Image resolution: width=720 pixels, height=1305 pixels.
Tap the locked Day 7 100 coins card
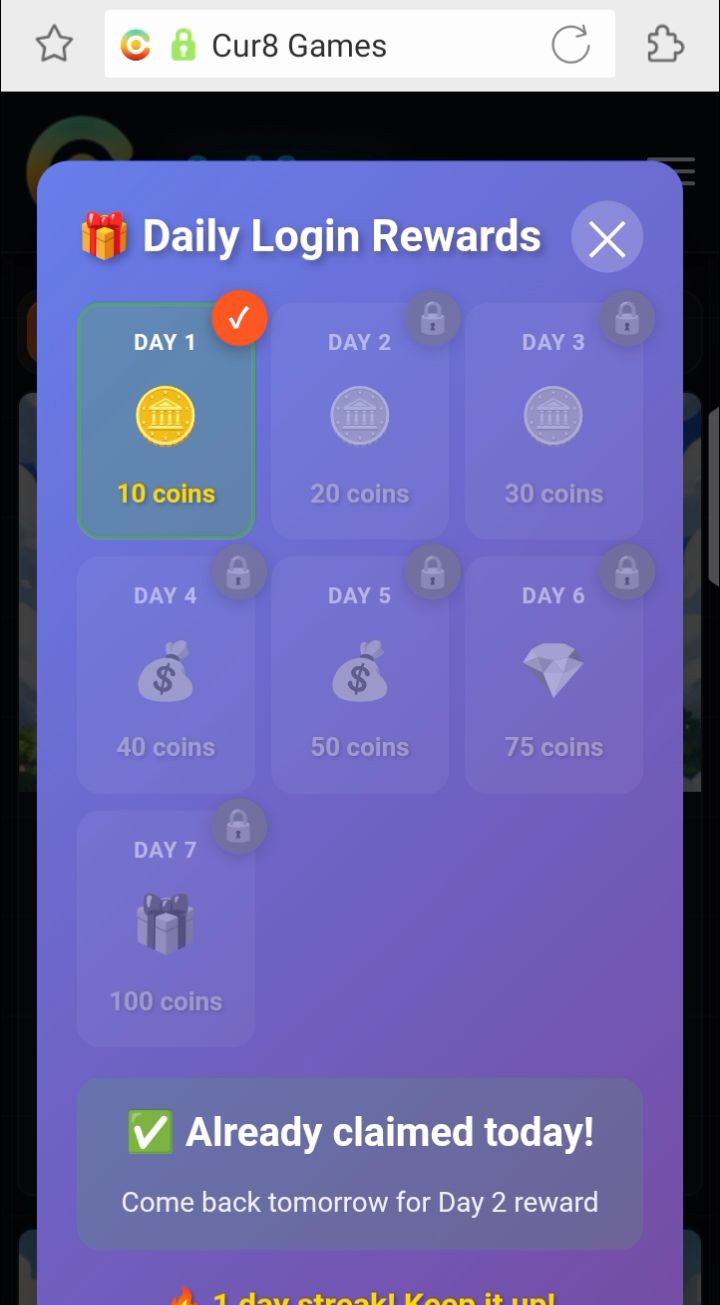[166, 929]
